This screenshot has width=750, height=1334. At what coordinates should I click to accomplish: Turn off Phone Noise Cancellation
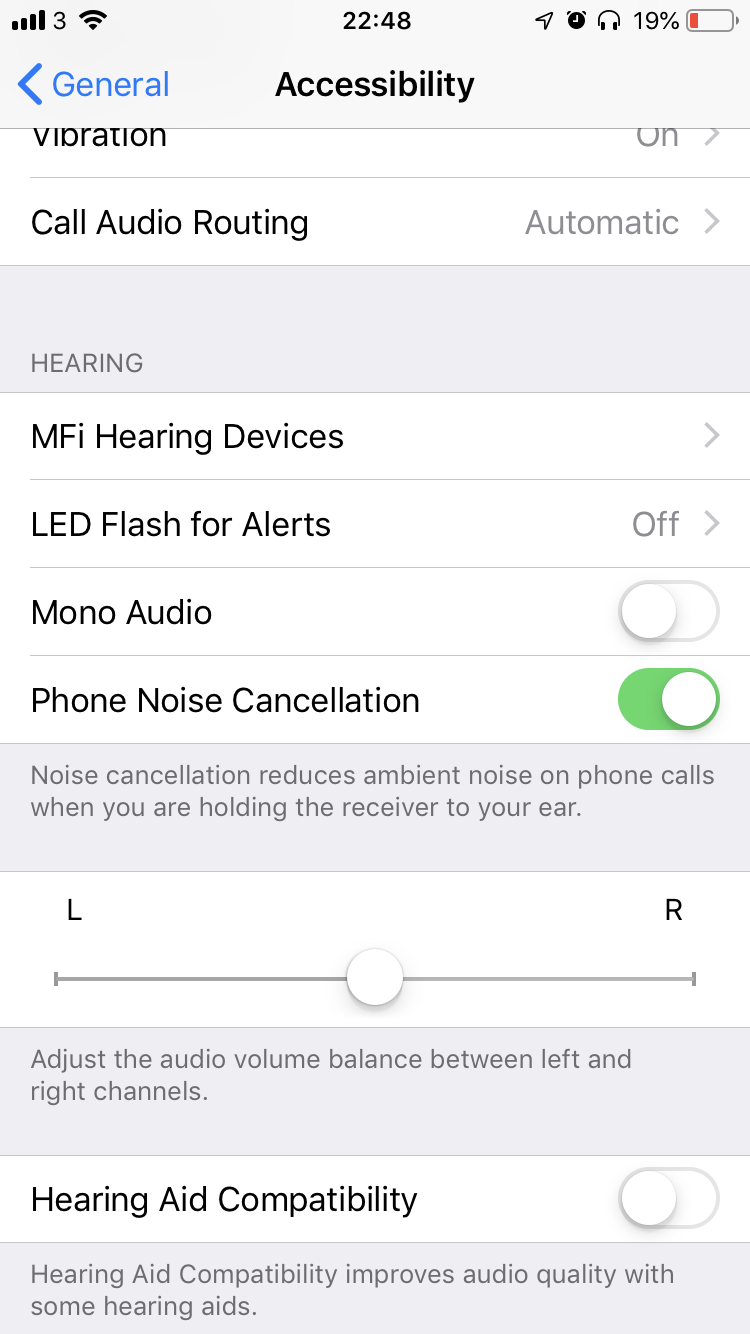[x=668, y=700]
